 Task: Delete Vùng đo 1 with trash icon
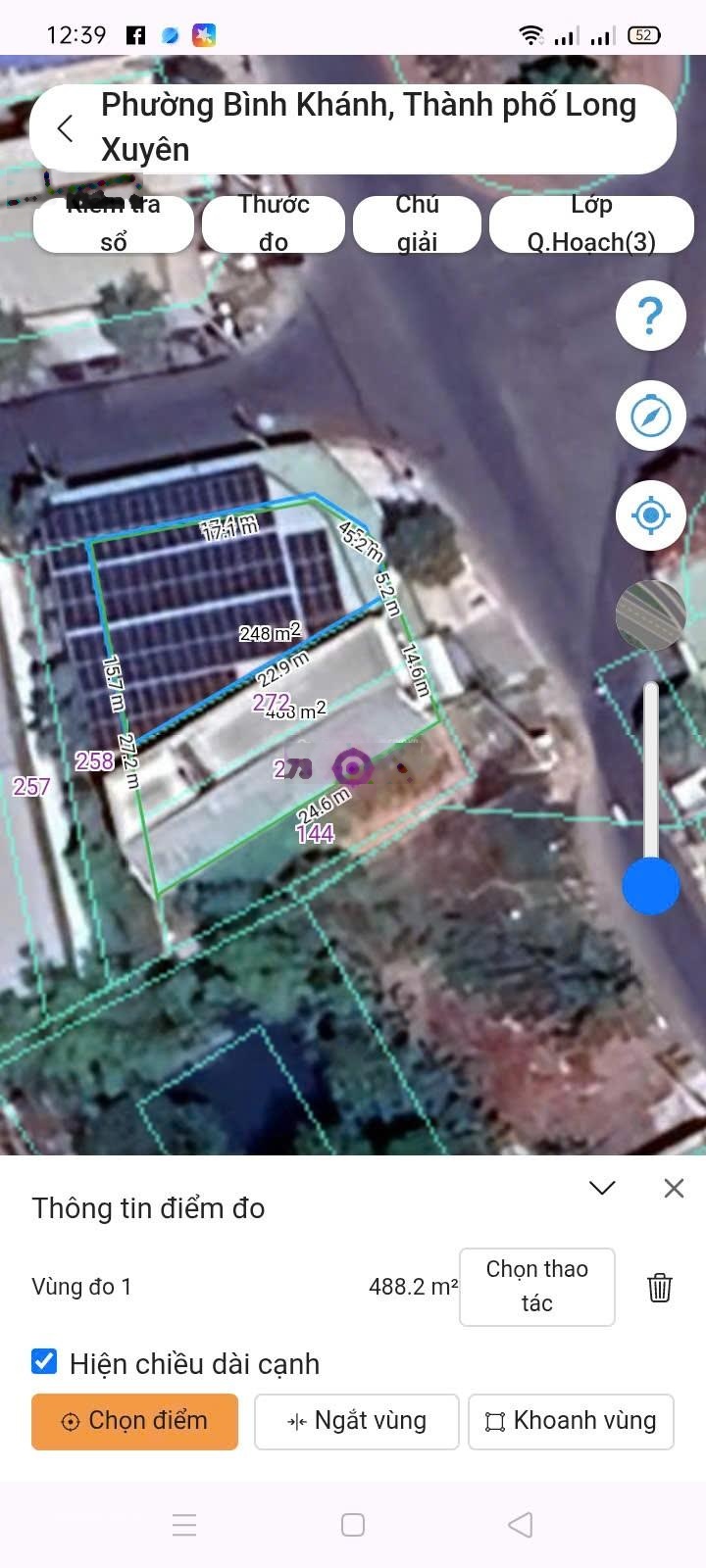click(x=660, y=1287)
